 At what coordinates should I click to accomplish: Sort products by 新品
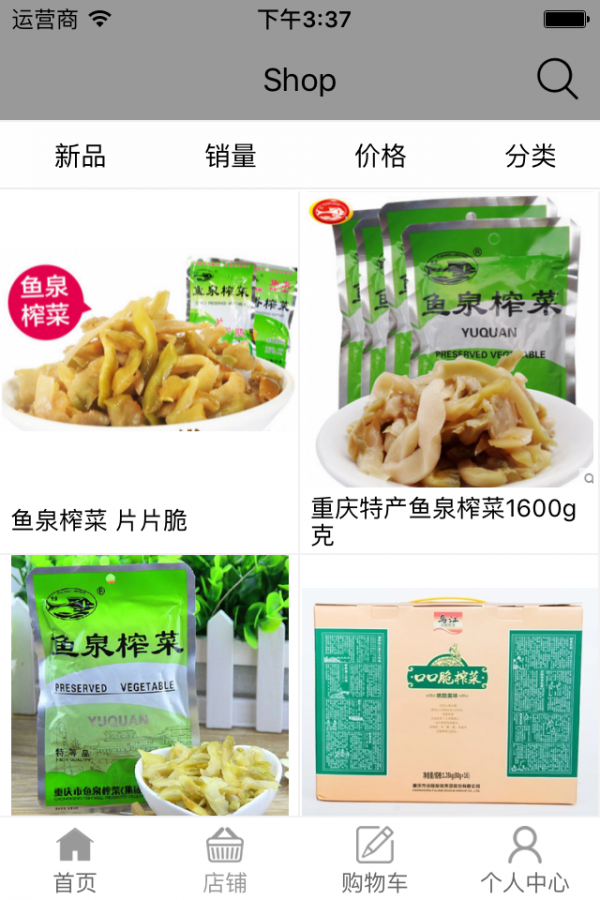coord(80,156)
